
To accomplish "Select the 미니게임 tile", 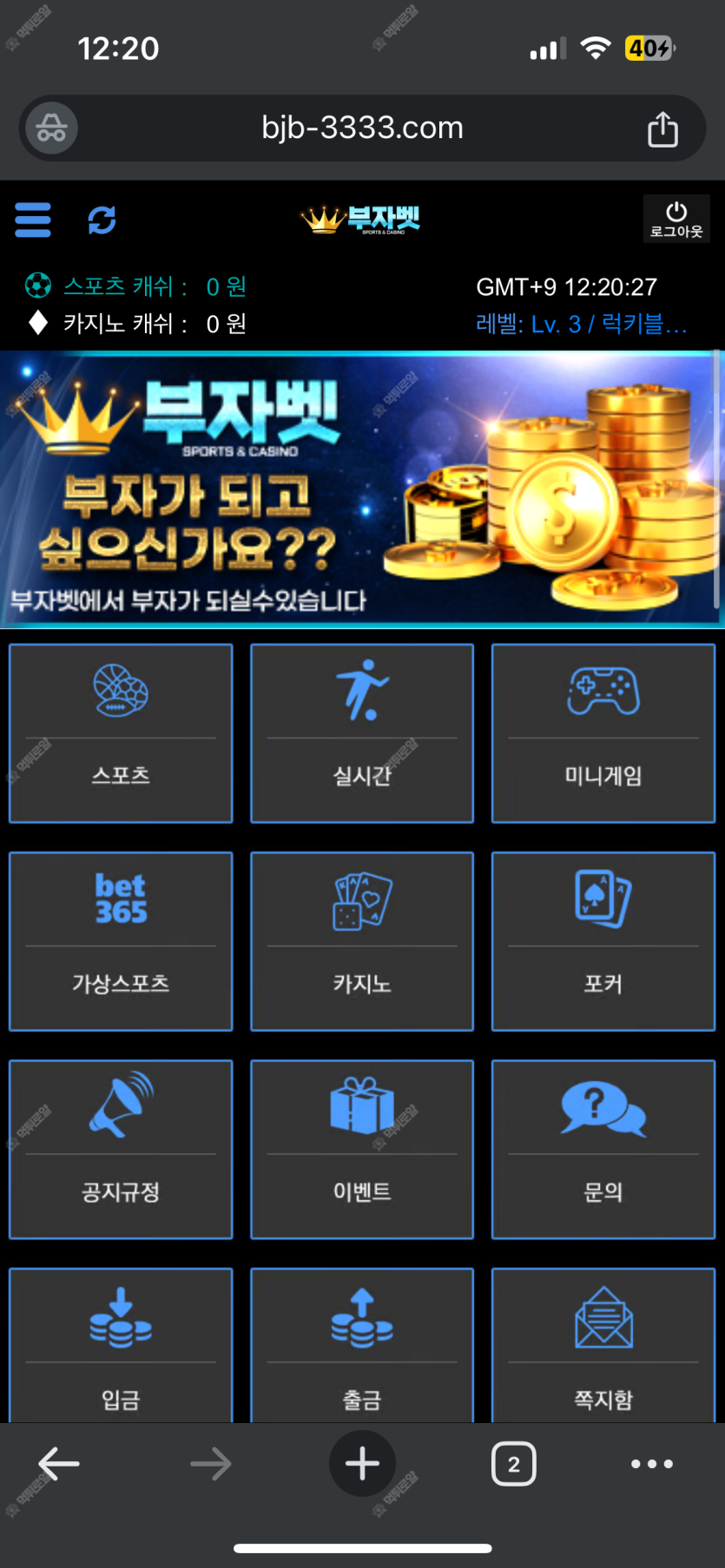I will pyautogui.click(x=603, y=733).
